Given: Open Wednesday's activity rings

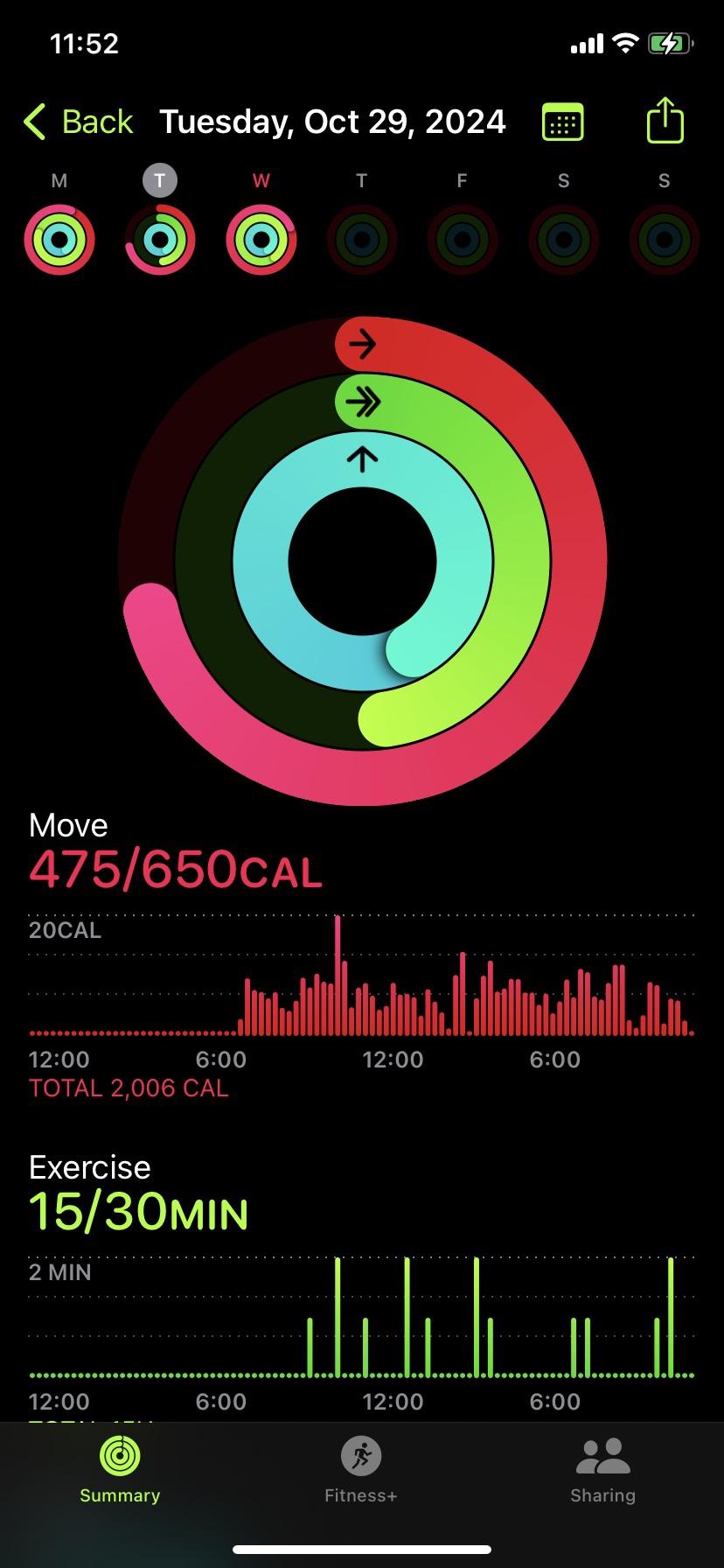Looking at the screenshot, I should (261, 240).
